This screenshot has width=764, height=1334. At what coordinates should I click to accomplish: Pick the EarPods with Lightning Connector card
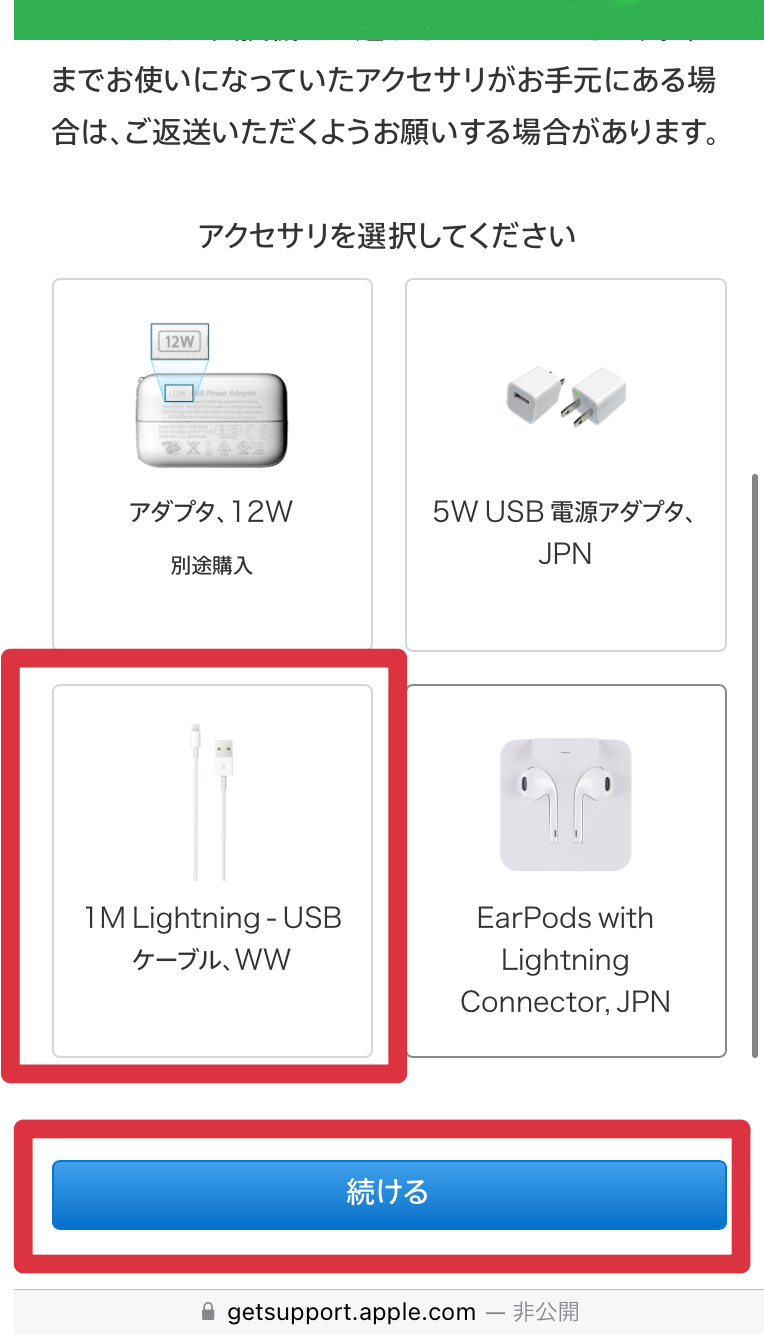click(x=565, y=870)
